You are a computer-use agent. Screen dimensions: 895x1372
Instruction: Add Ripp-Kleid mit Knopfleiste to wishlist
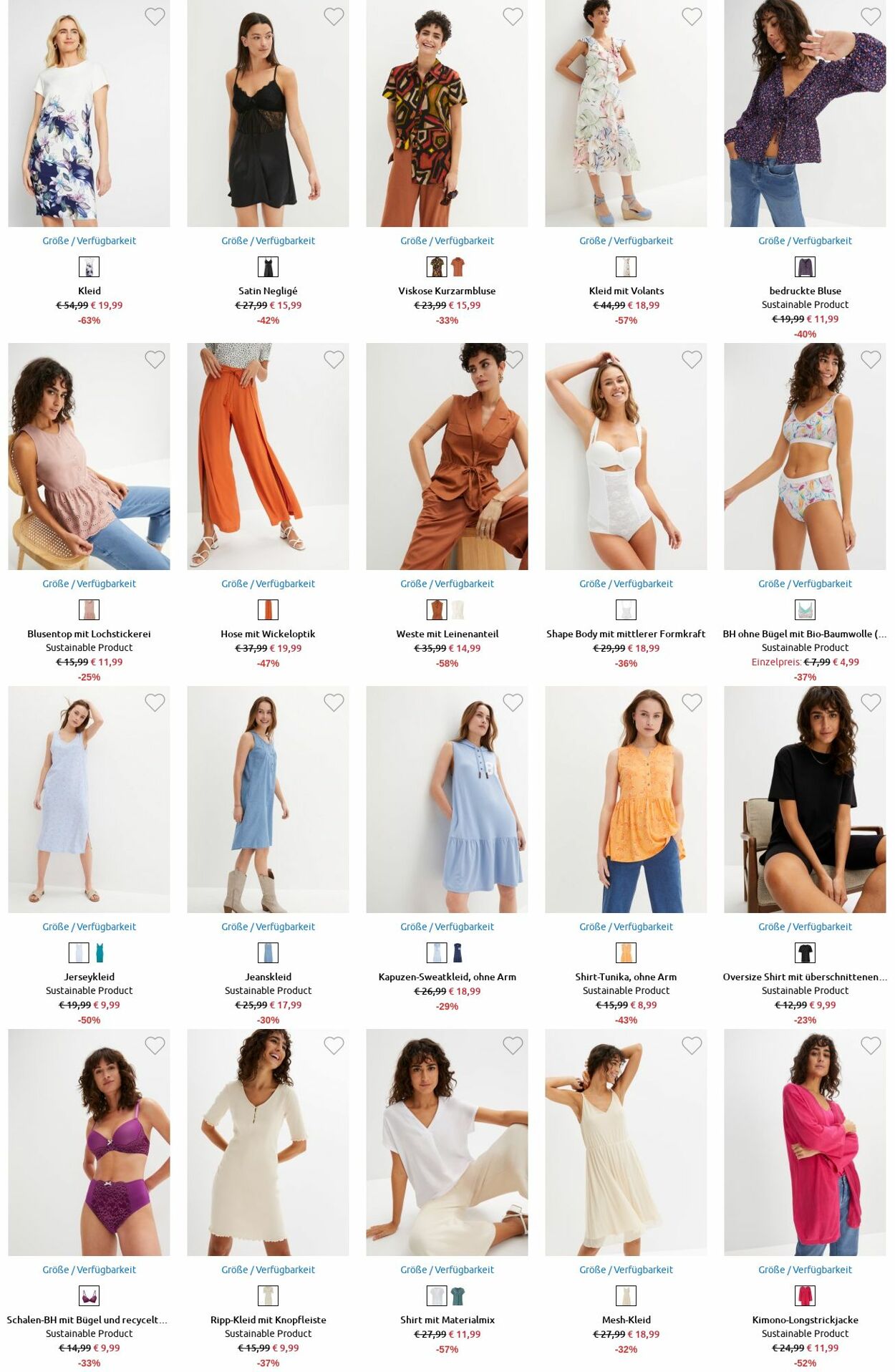click(334, 1045)
